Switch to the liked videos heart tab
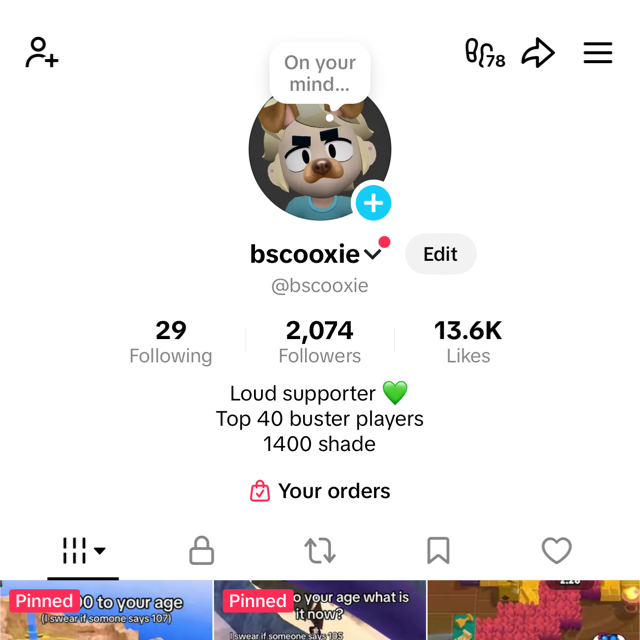Image resolution: width=640 pixels, height=640 pixels. 556,550
